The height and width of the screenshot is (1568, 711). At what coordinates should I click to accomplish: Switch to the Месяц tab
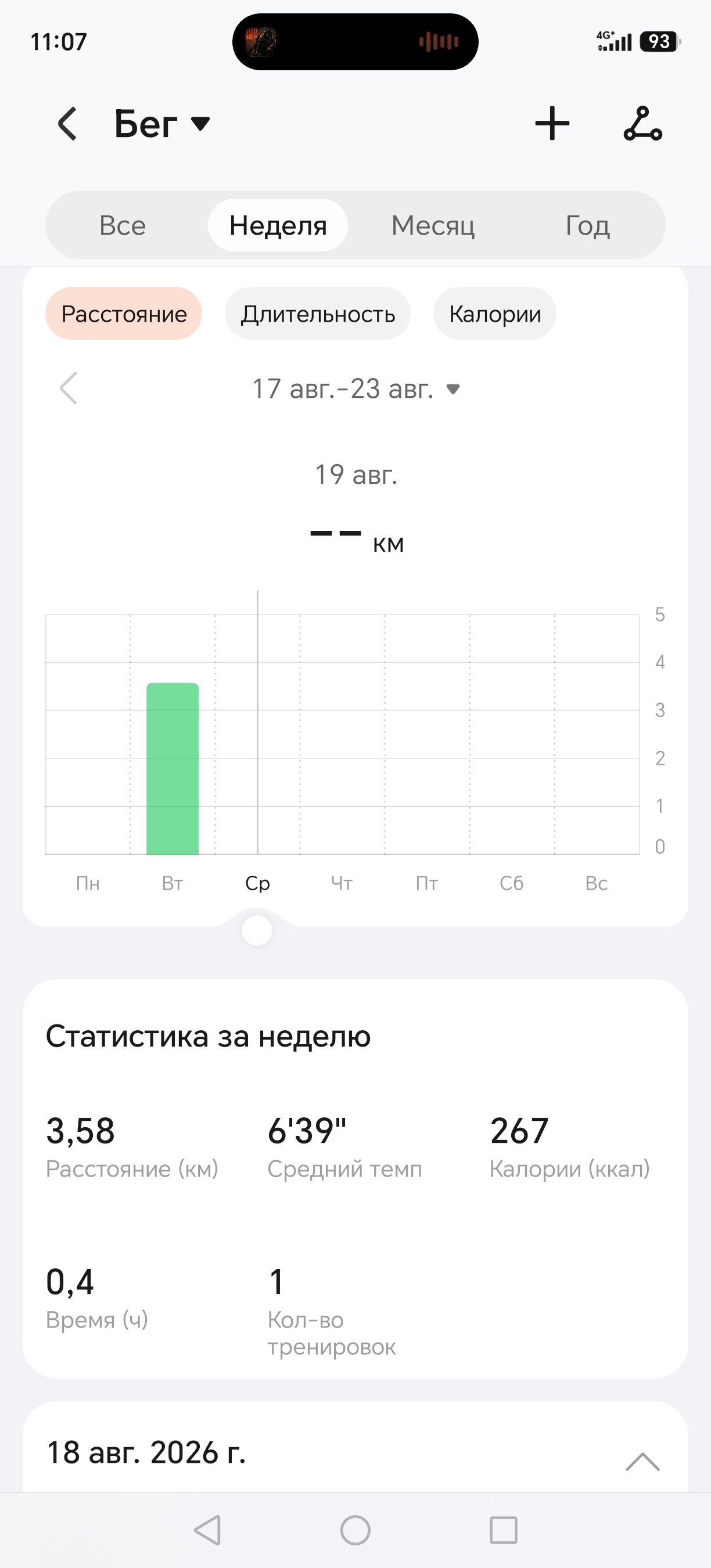(433, 225)
